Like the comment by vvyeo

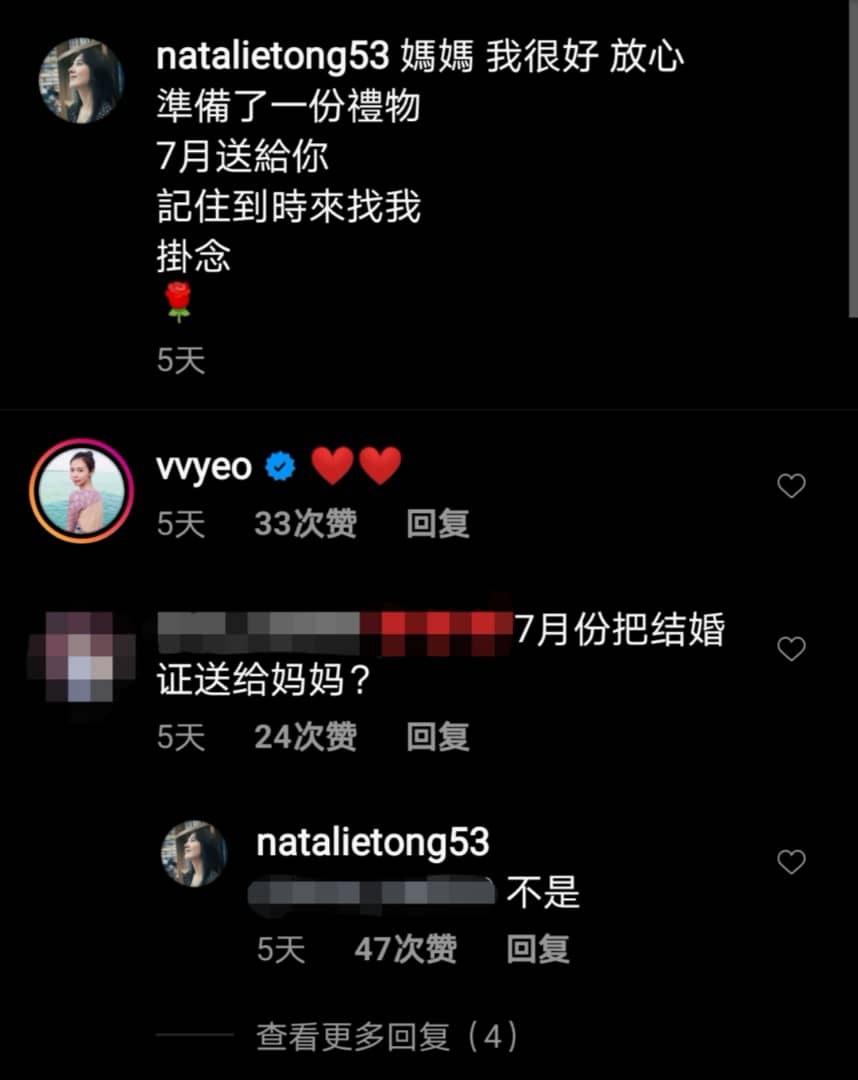pos(791,486)
